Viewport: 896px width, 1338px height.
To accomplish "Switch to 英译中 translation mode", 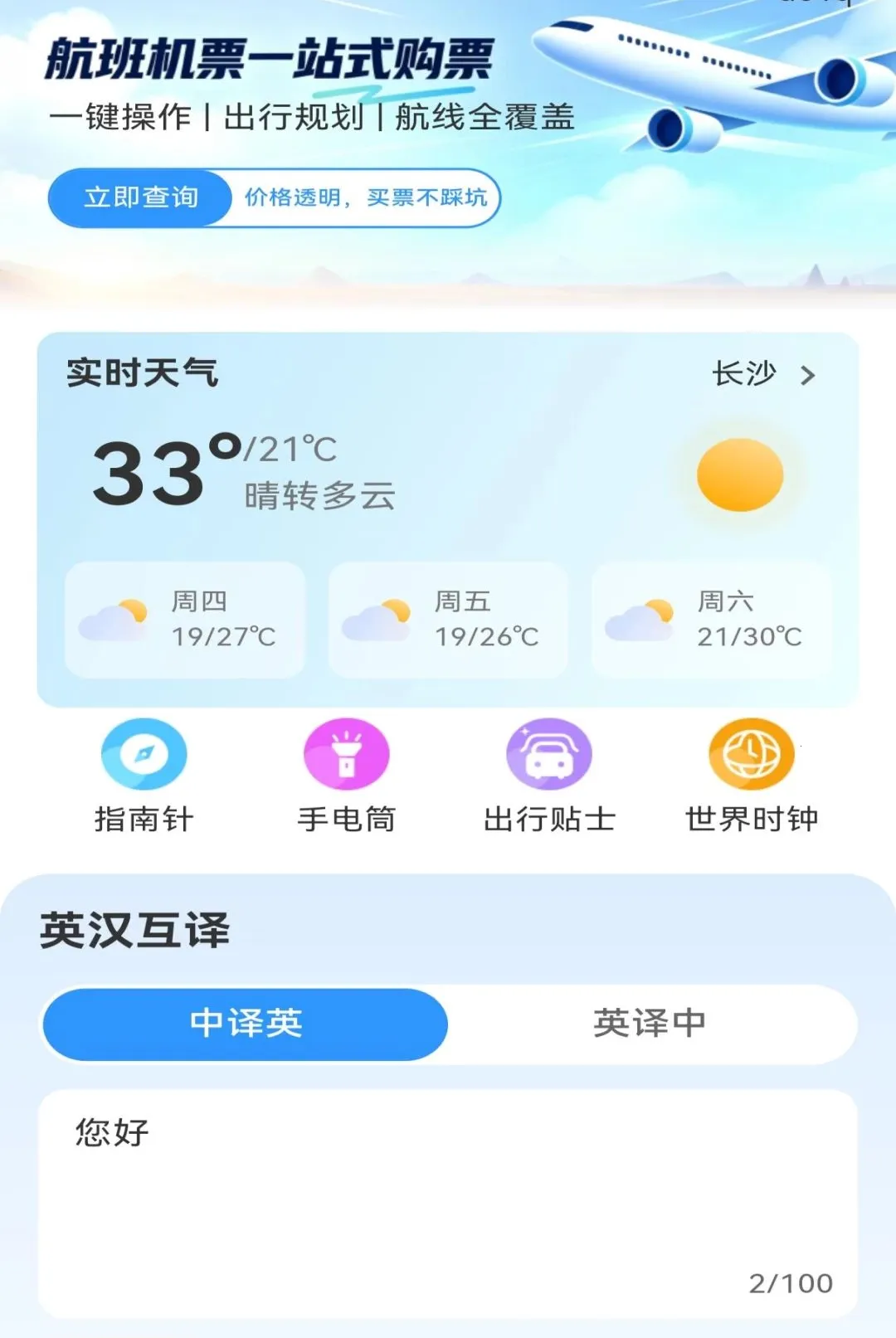I will (x=650, y=1024).
